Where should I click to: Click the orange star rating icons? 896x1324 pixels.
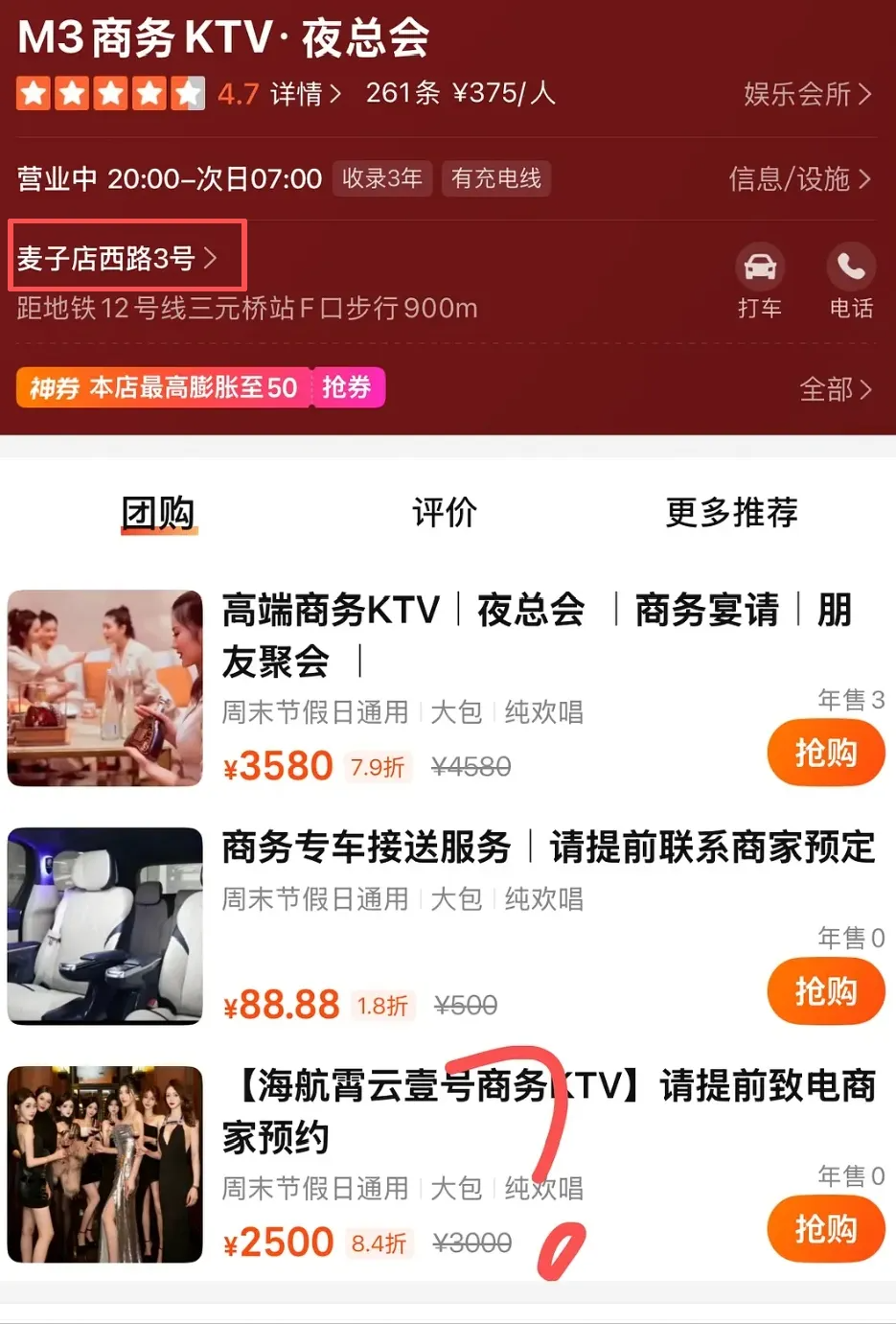110,93
